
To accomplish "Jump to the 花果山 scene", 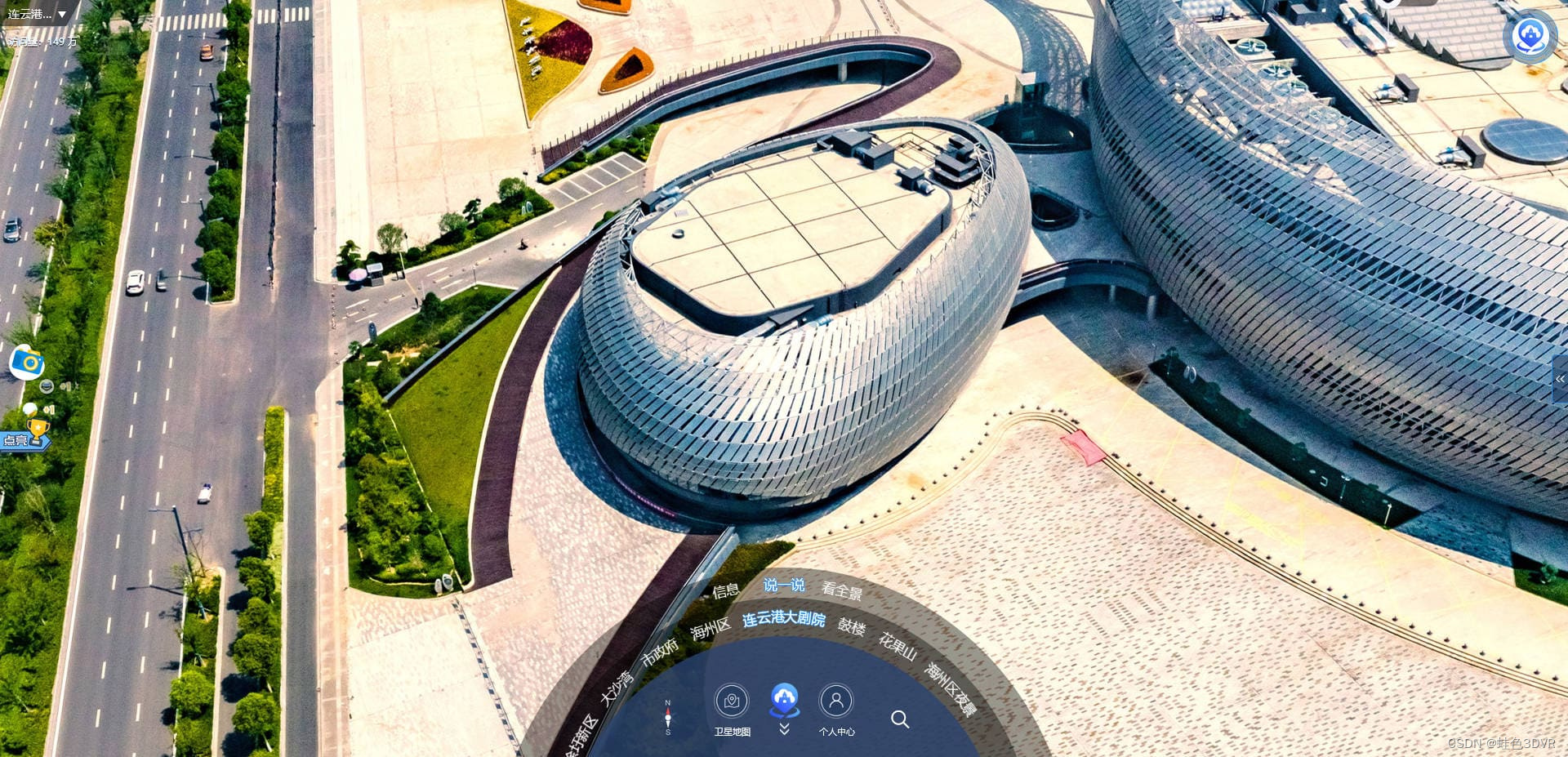I will (898, 645).
